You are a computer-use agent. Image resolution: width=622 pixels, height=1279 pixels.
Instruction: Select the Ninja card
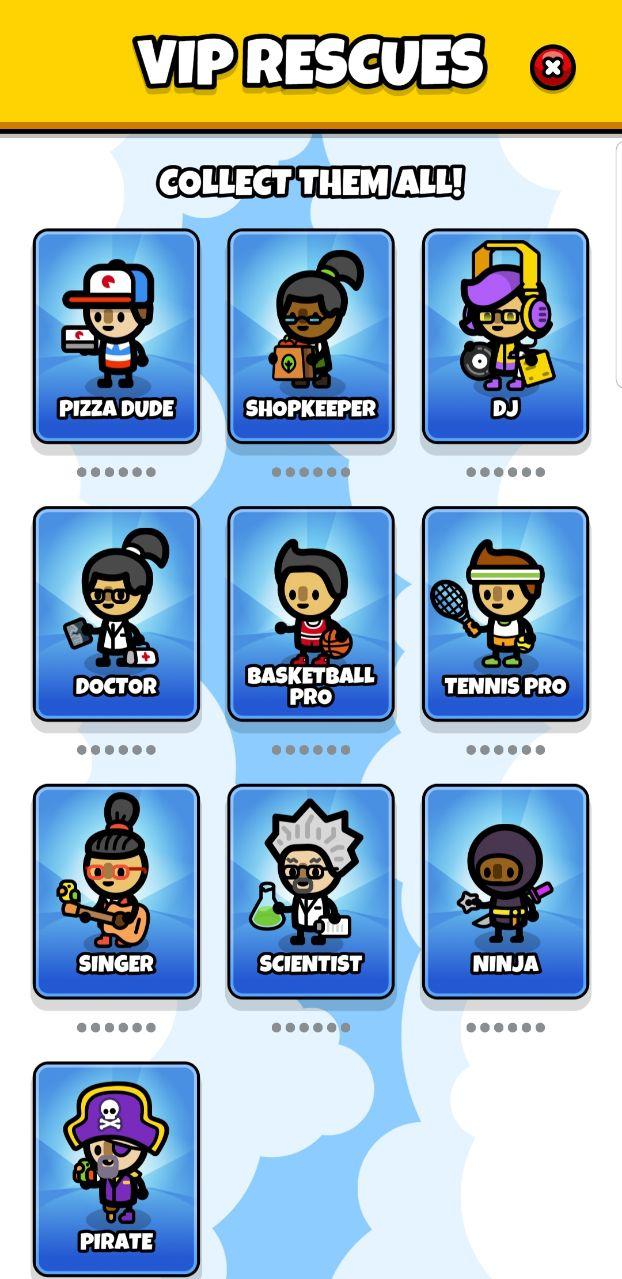505,892
